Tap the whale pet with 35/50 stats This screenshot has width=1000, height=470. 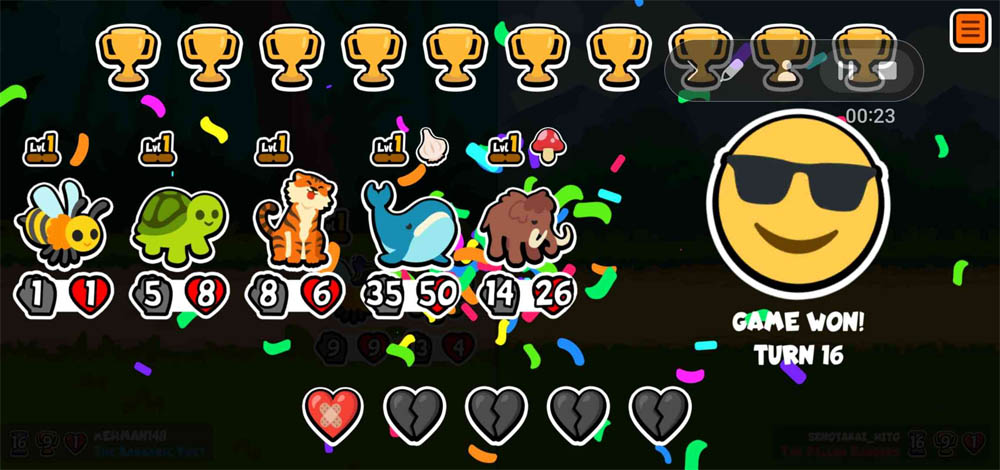(413, 225)
